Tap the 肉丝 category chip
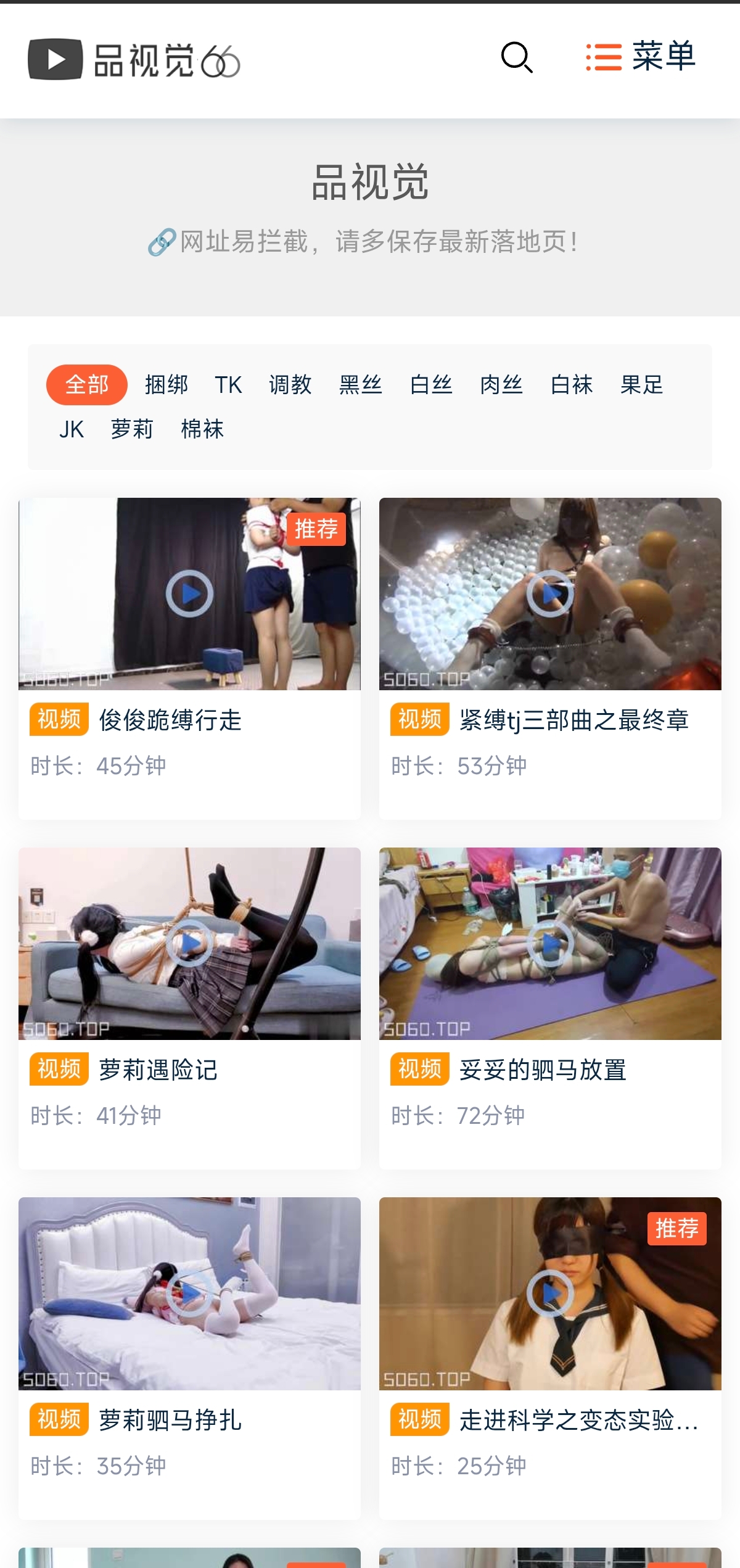The width and height of the screenshot is (740, 1568). [x=501, y=385]
